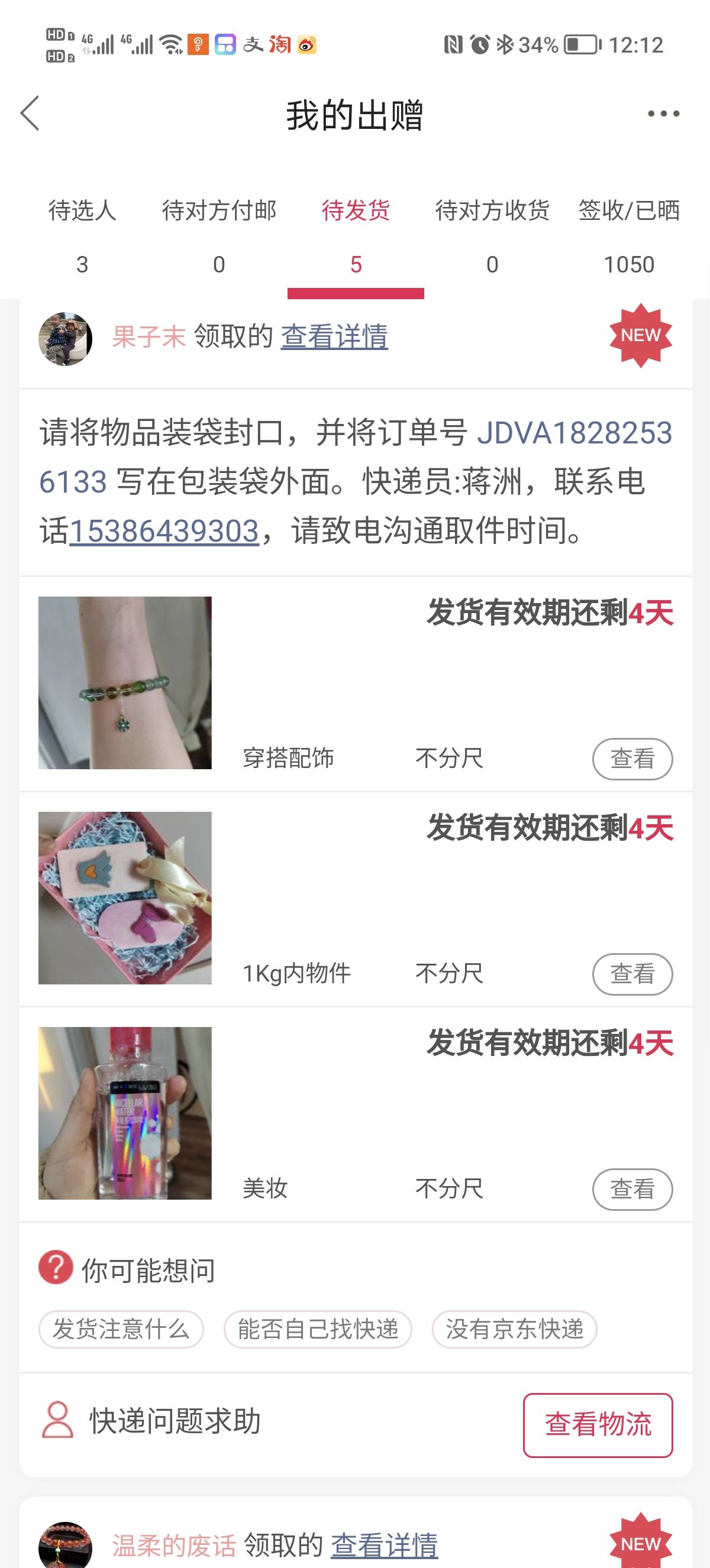
Task: Open the micellar water bottle photo
Action: pyautogui.click(x=125, y=1113)
